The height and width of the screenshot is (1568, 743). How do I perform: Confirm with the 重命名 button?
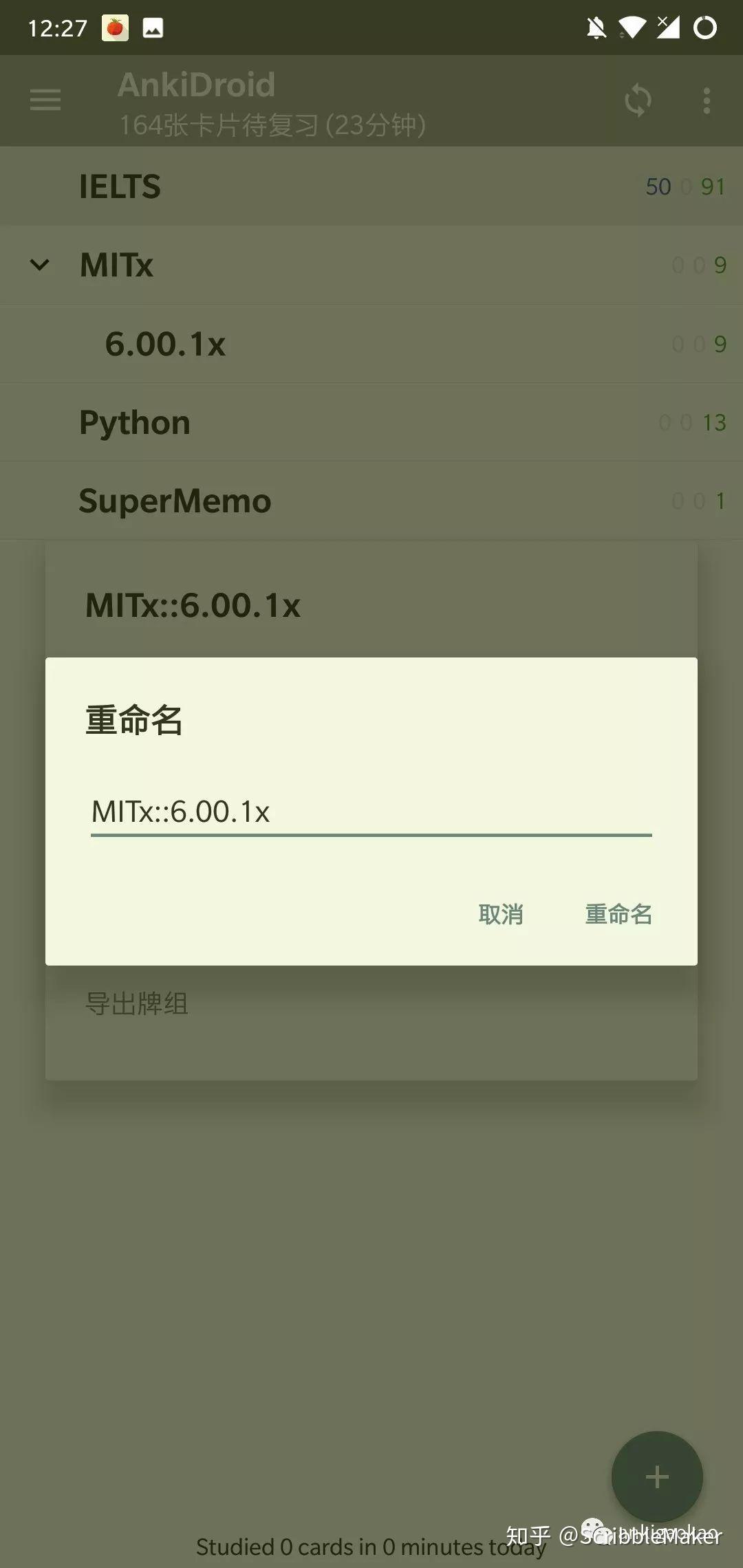pos(618,915)
